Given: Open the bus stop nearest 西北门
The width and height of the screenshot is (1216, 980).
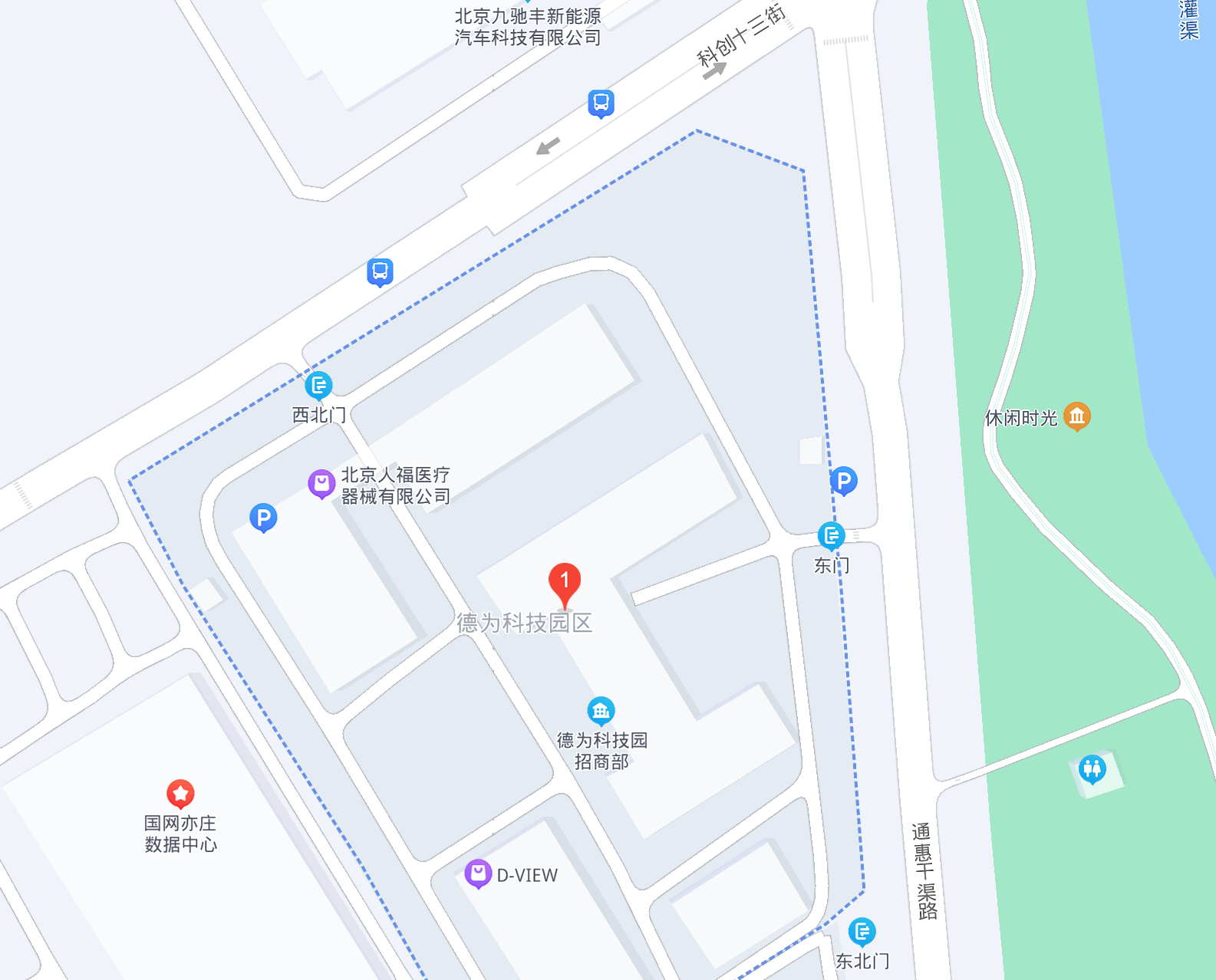Looking at the screenshot, I should 380,271.
